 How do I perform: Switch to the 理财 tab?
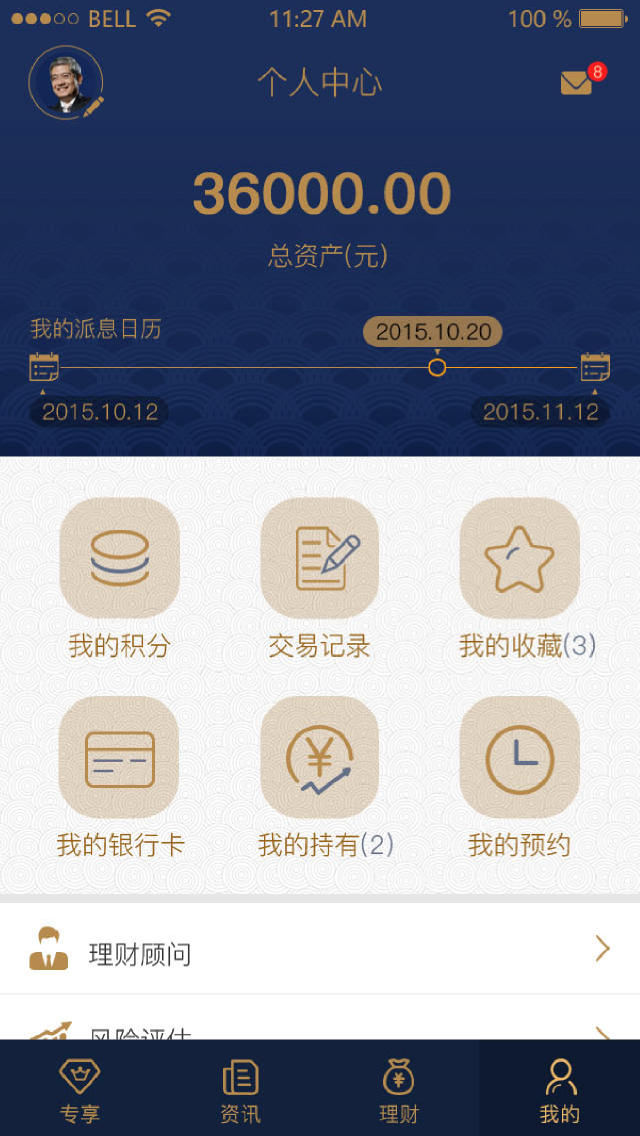399,1089
